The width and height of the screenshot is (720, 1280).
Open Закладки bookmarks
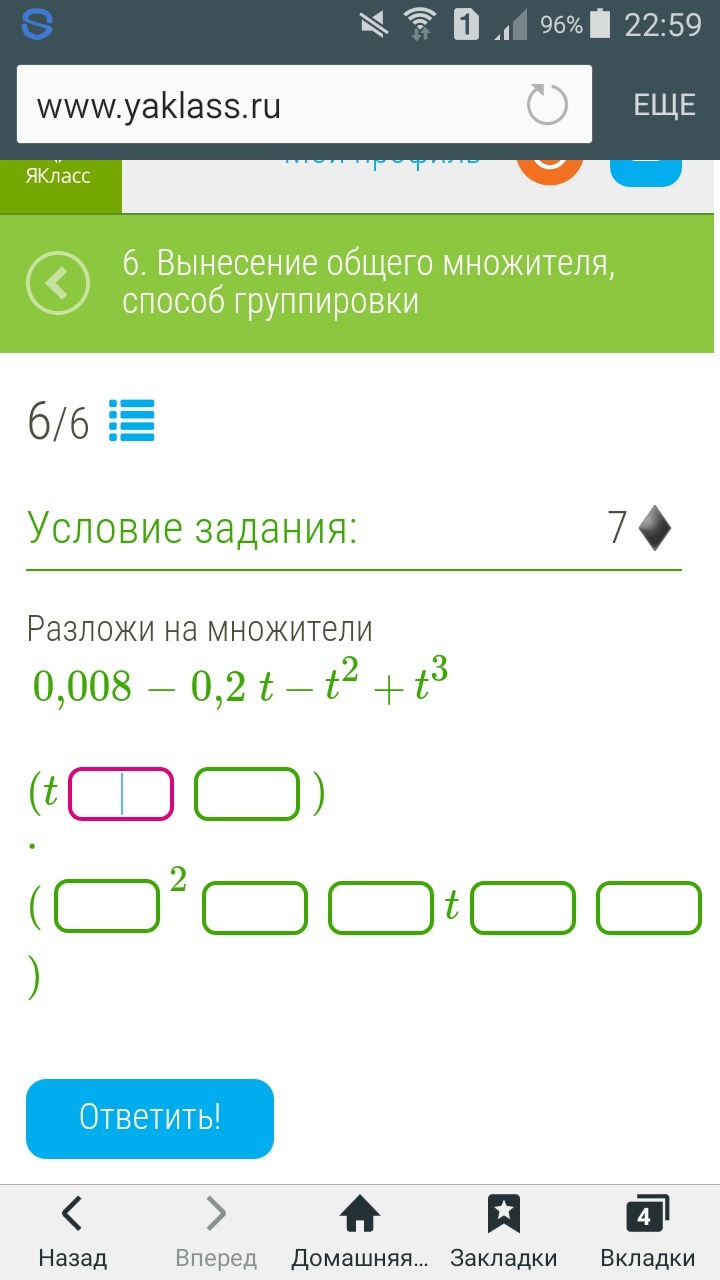click(x=503, y=1232)
